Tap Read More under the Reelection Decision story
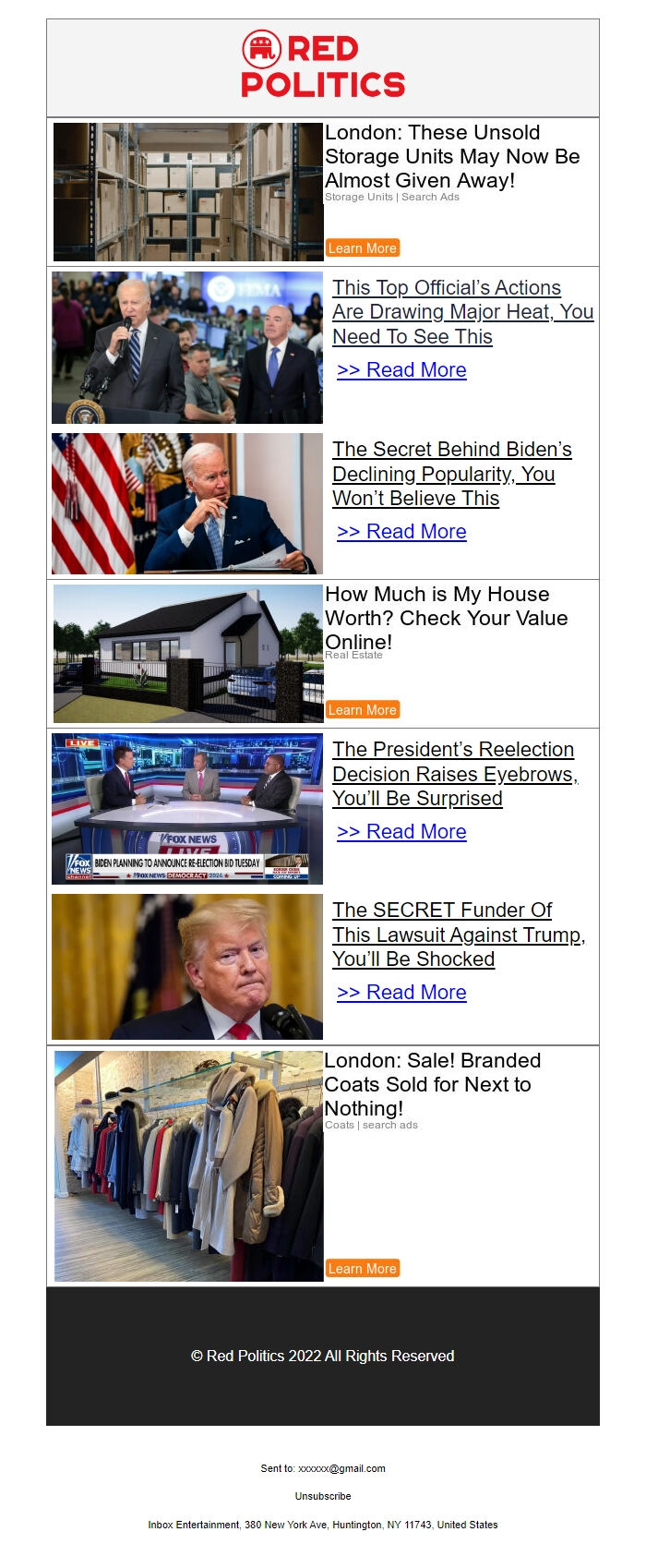The height and width of the screenshot is (1568, 646). click(x=401, y=832)
